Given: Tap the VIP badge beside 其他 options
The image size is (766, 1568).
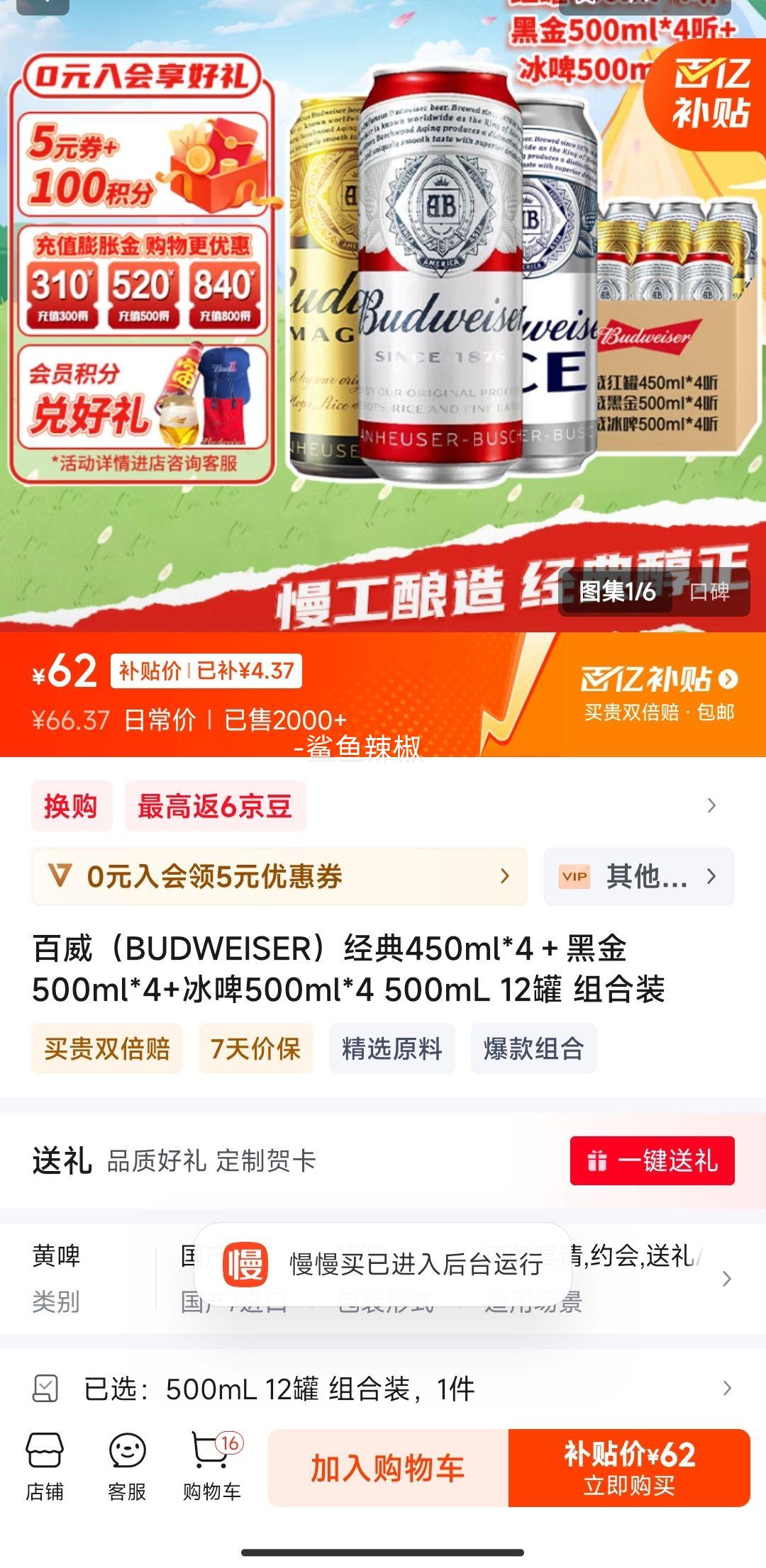Looking at the screenshot, I should point(576,877).
